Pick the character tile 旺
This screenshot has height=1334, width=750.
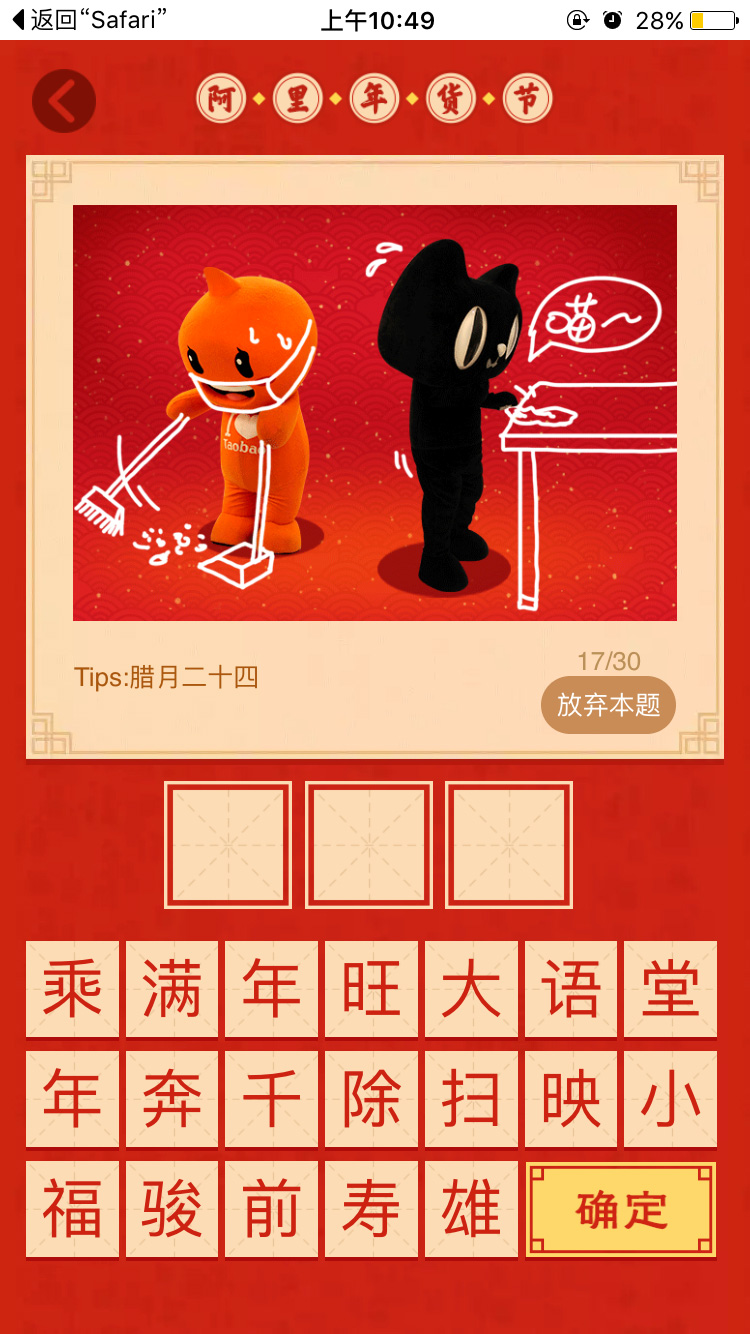coord(371,989)
